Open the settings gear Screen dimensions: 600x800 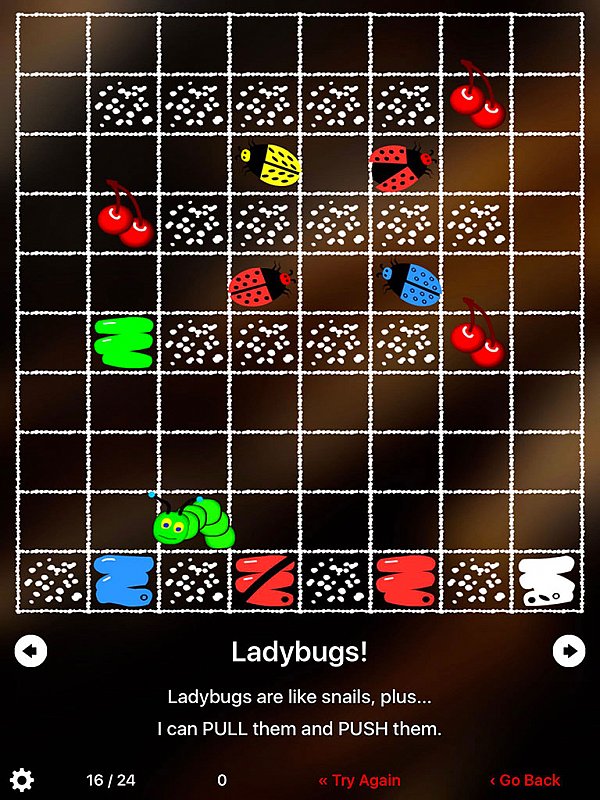[21, 780]
